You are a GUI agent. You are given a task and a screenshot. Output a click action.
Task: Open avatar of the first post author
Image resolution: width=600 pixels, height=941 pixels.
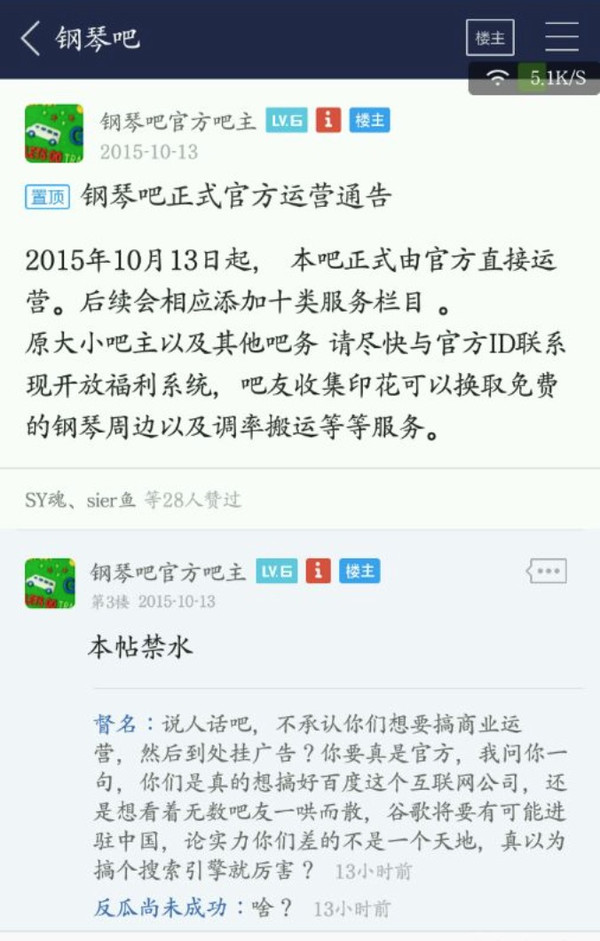[x=54, y=133]
